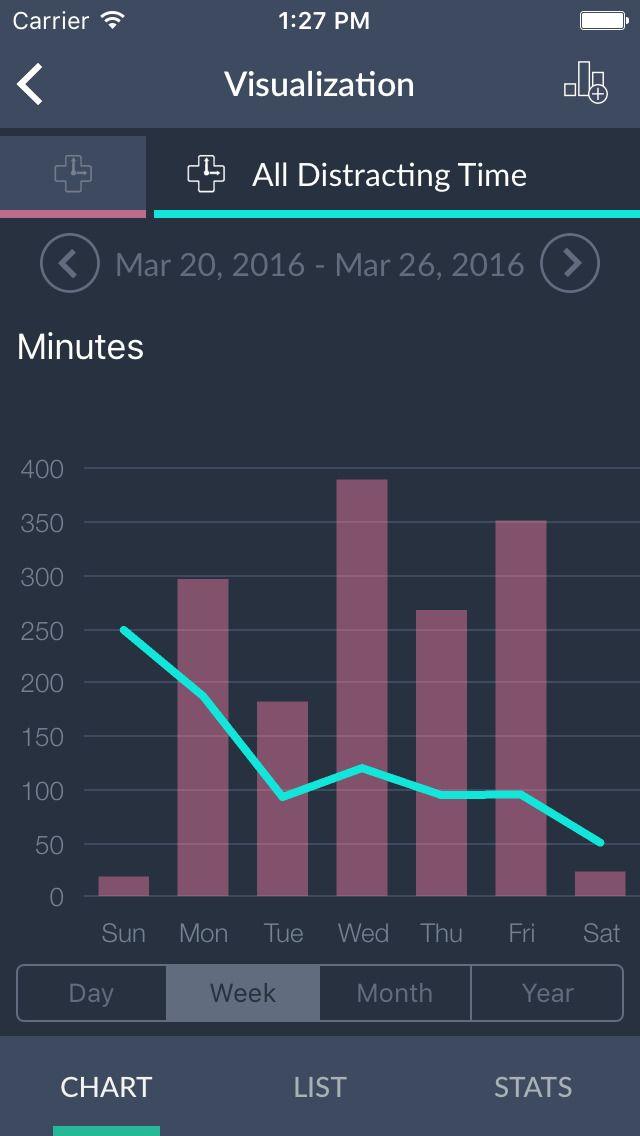Add a new chart visualization
The width and height of the screenshot is (640, 1136).
585,83
